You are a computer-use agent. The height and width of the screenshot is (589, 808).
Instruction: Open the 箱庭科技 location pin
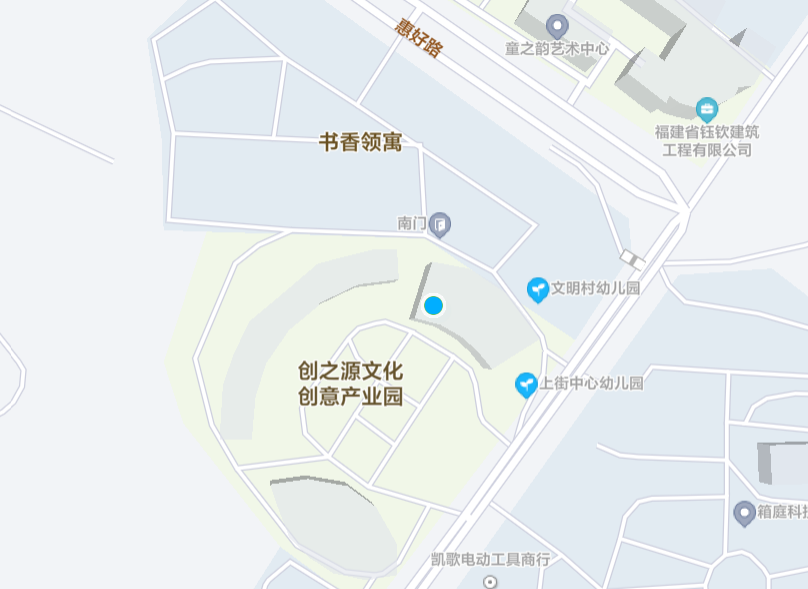click(744, 513)
